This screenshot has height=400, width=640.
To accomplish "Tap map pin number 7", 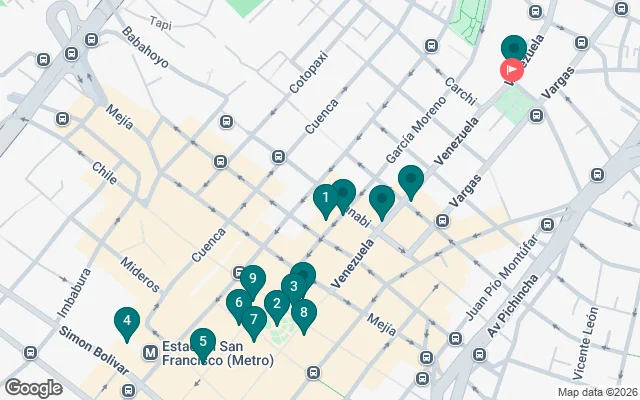I will click(x=254, y=321).
